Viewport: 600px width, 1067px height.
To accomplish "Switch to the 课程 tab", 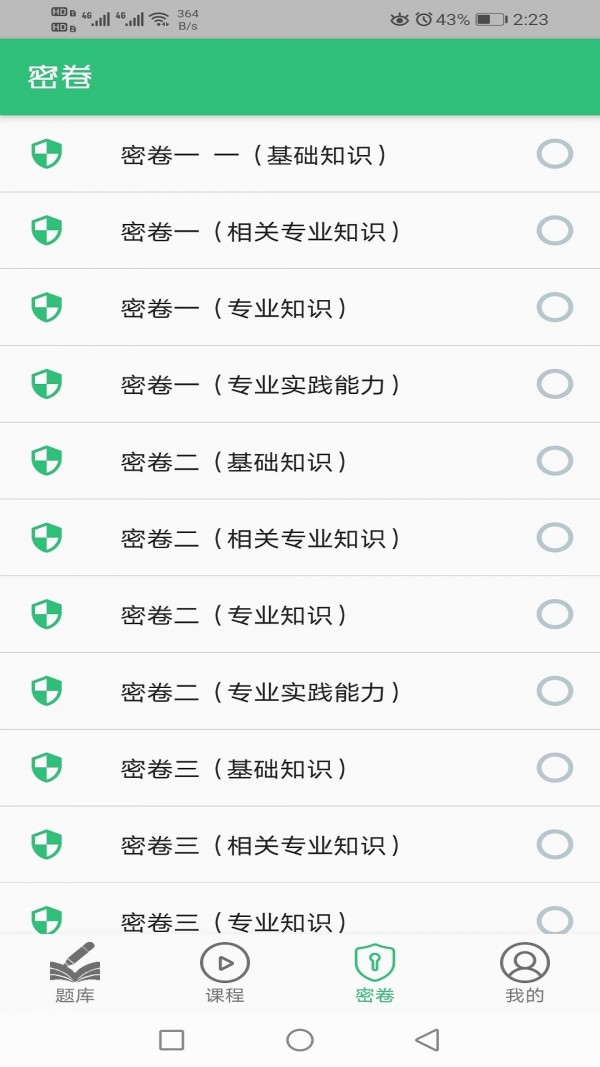I will (225, 973).
